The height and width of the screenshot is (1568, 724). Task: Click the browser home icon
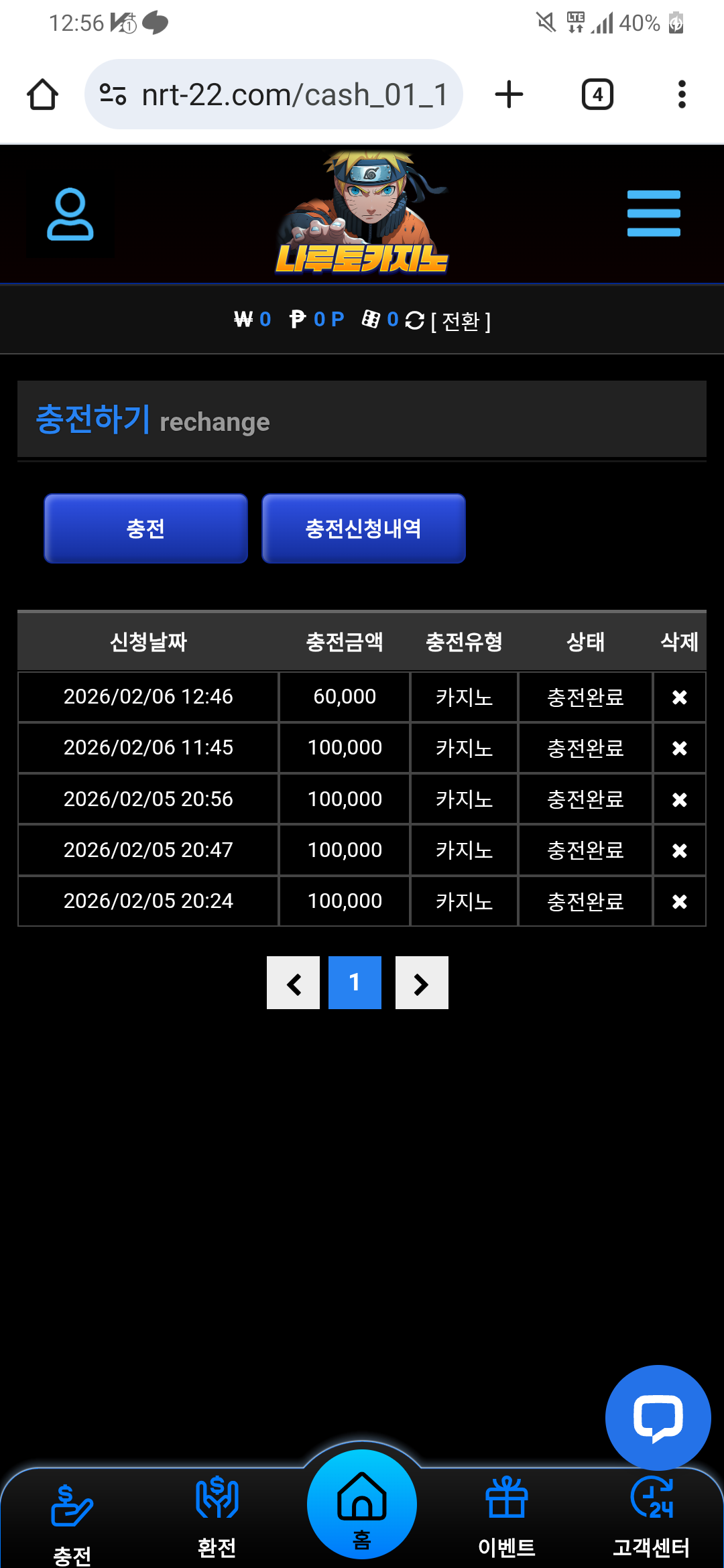coord(42,94)
